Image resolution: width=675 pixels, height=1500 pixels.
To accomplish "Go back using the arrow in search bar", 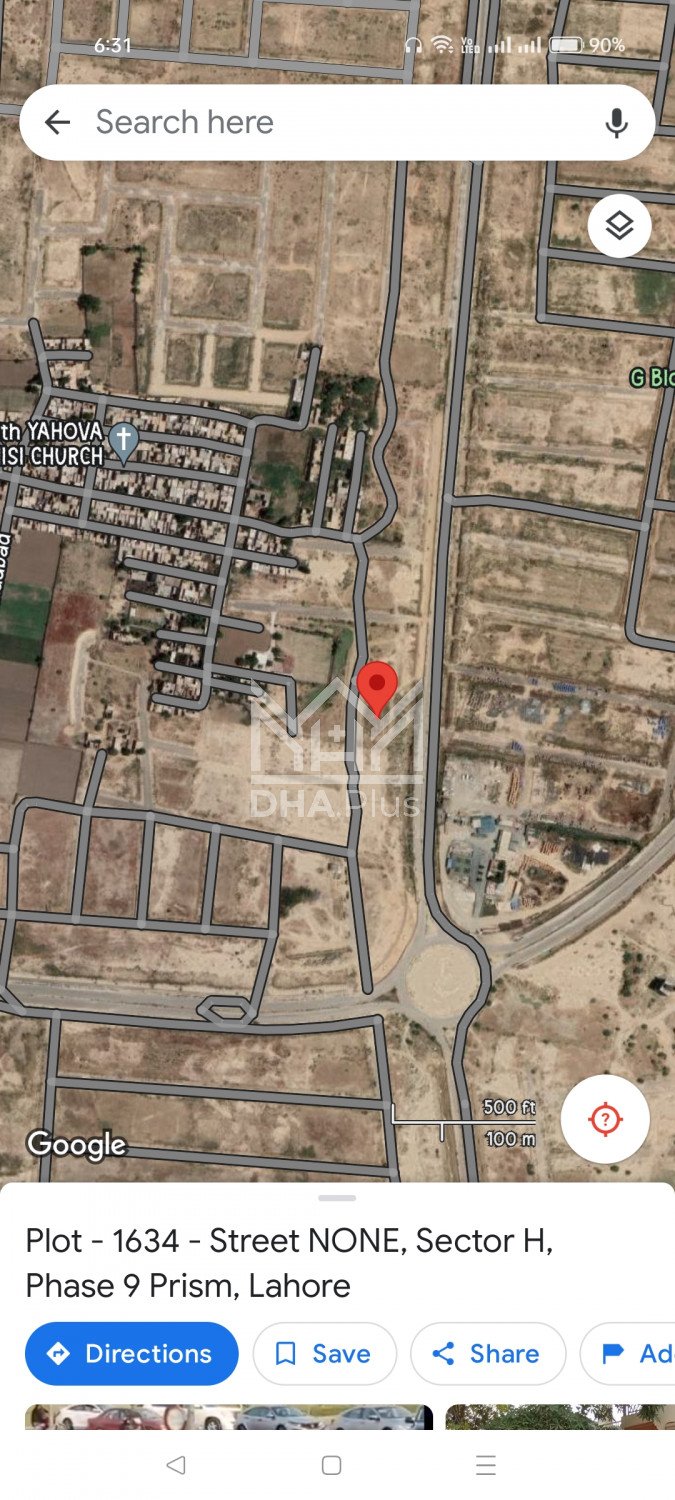I will point(58,122).
